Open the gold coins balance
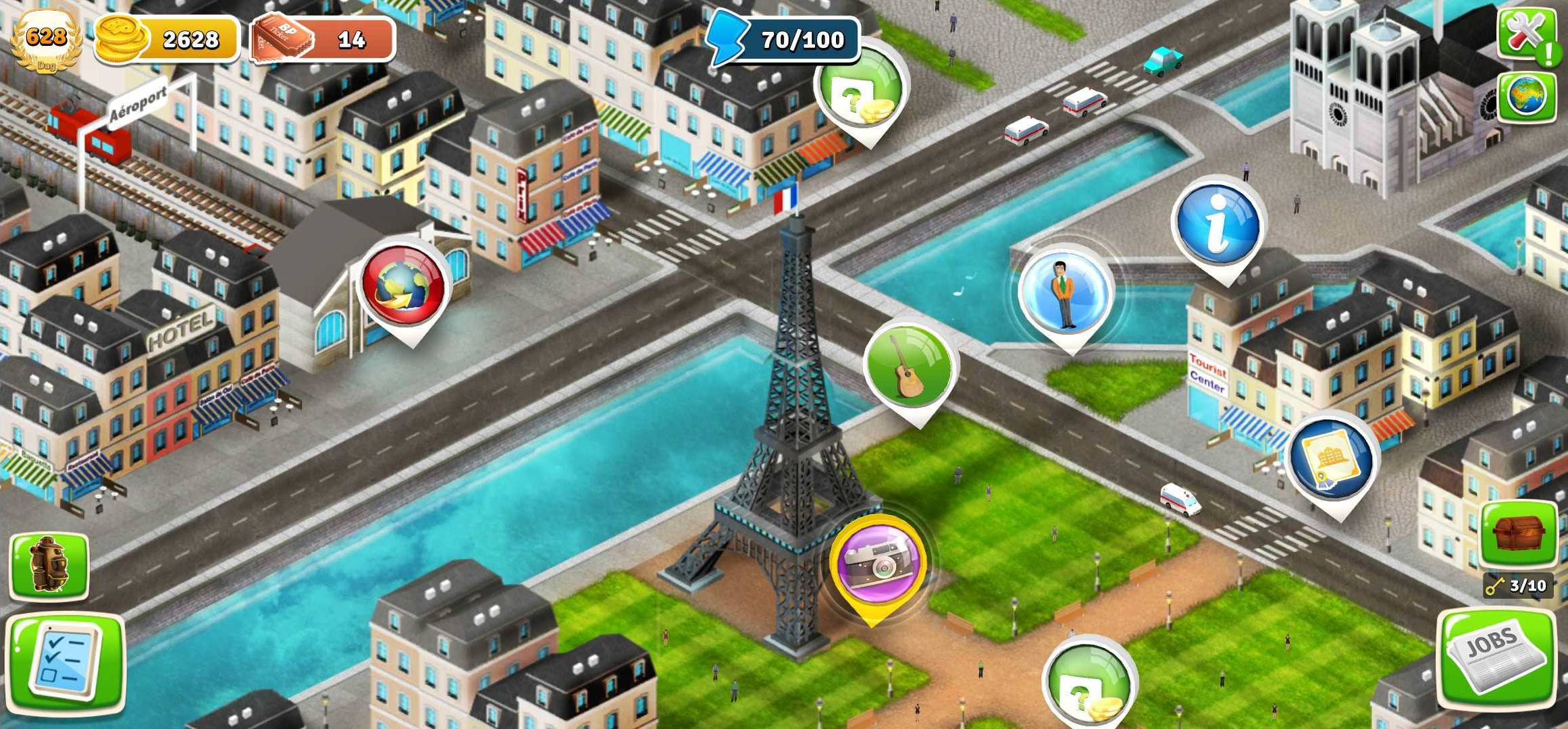The width and height of the screenshot is (1568, 729). click(167, 39)
